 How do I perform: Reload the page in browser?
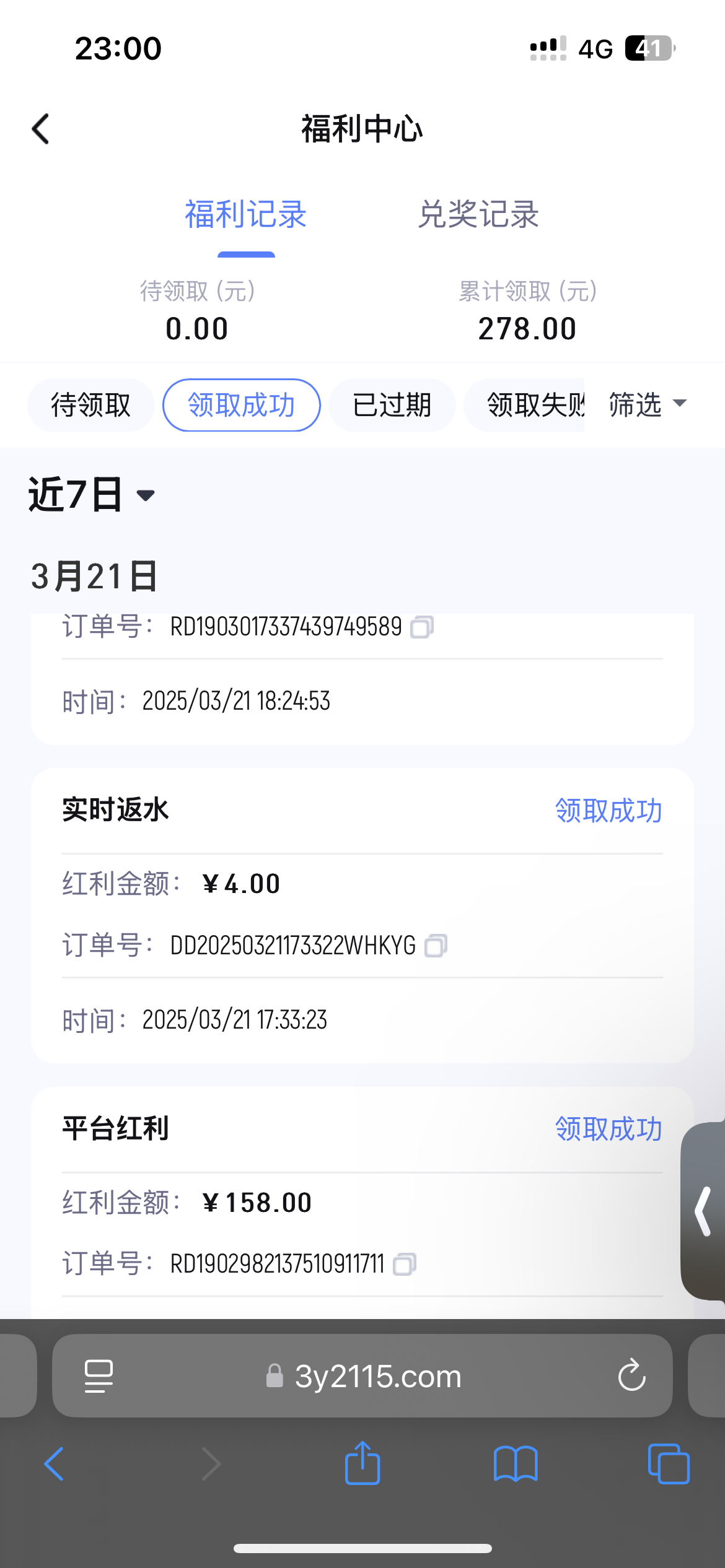631,1376
